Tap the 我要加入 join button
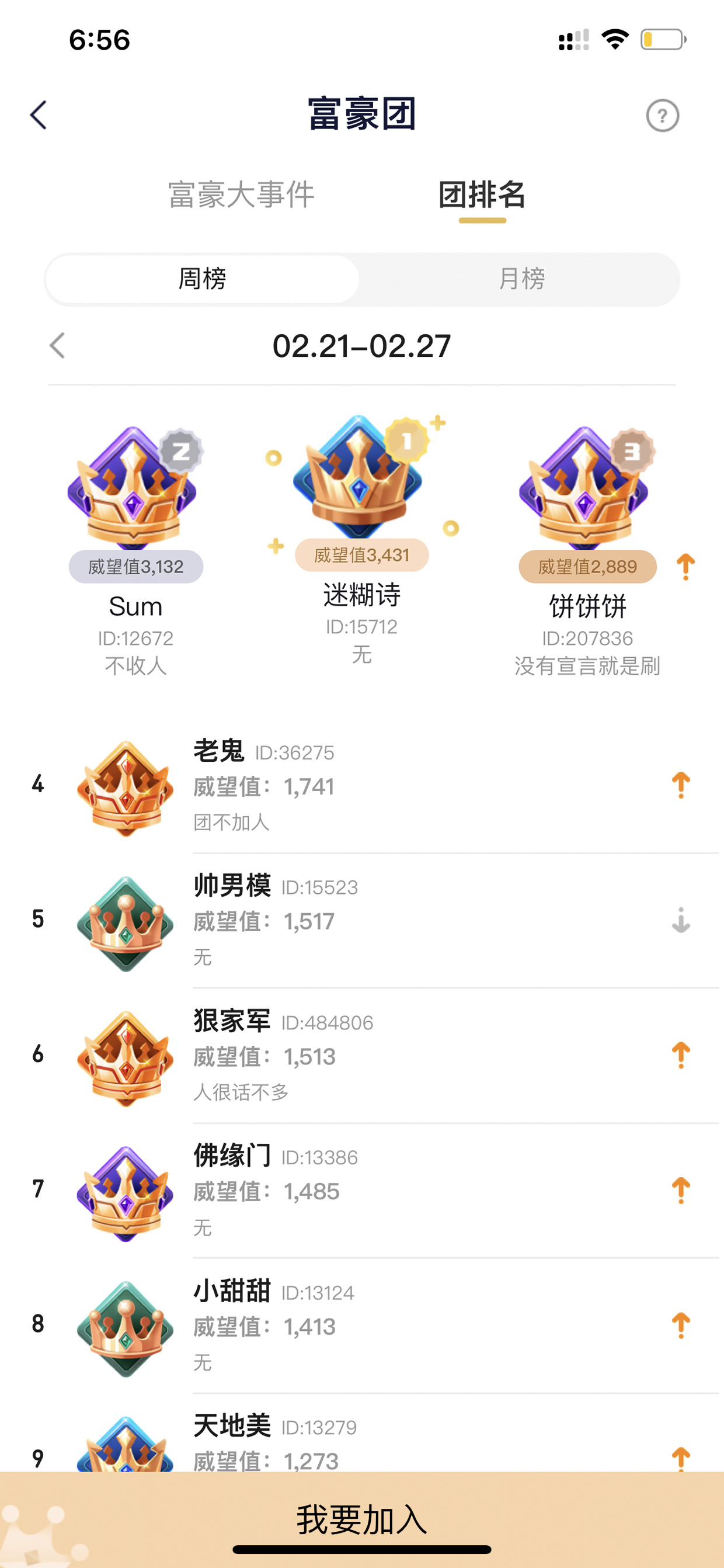The width and height of the screenshot is (724, 1568). click(x=362, y=1520)
